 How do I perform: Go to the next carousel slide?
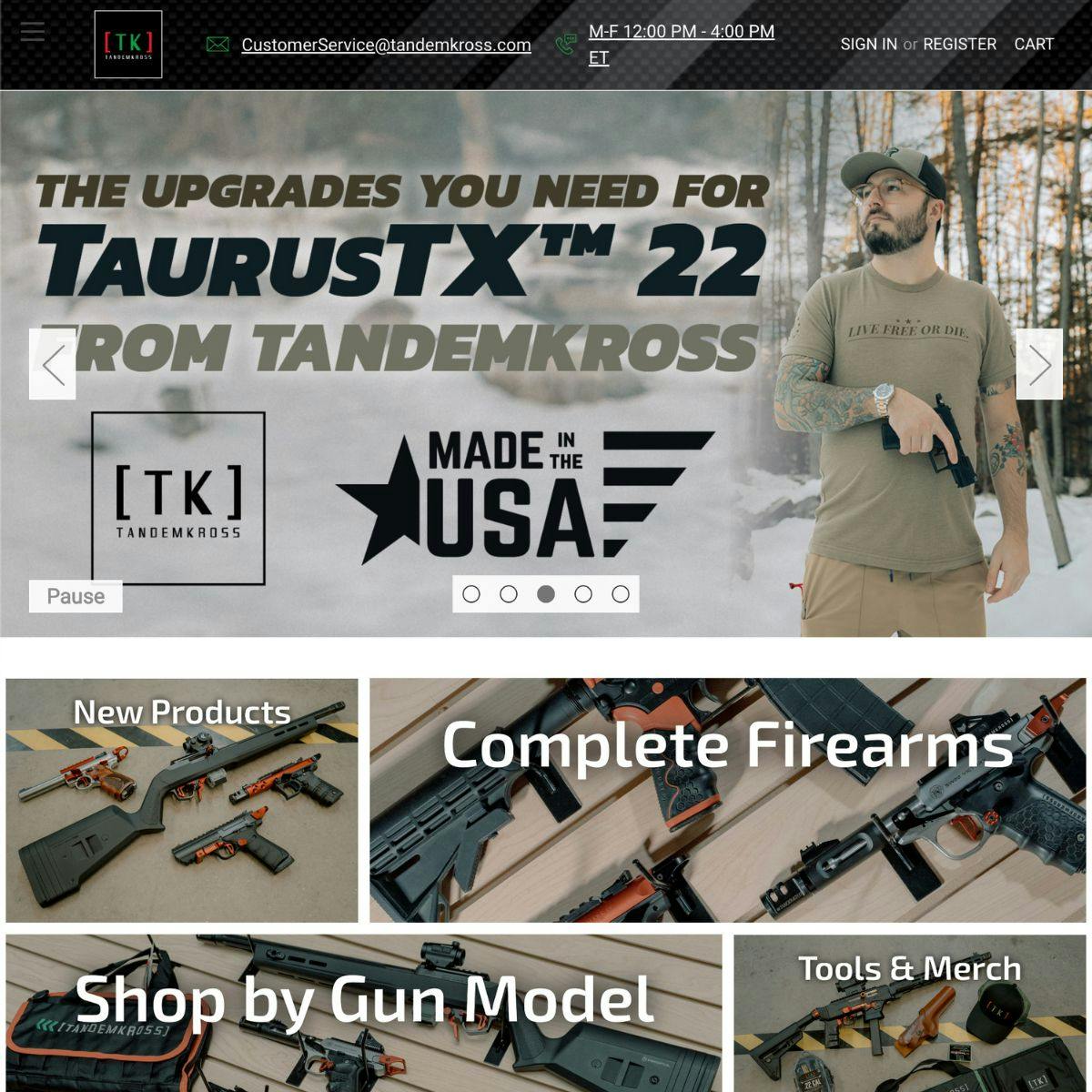click(1039, 364)
